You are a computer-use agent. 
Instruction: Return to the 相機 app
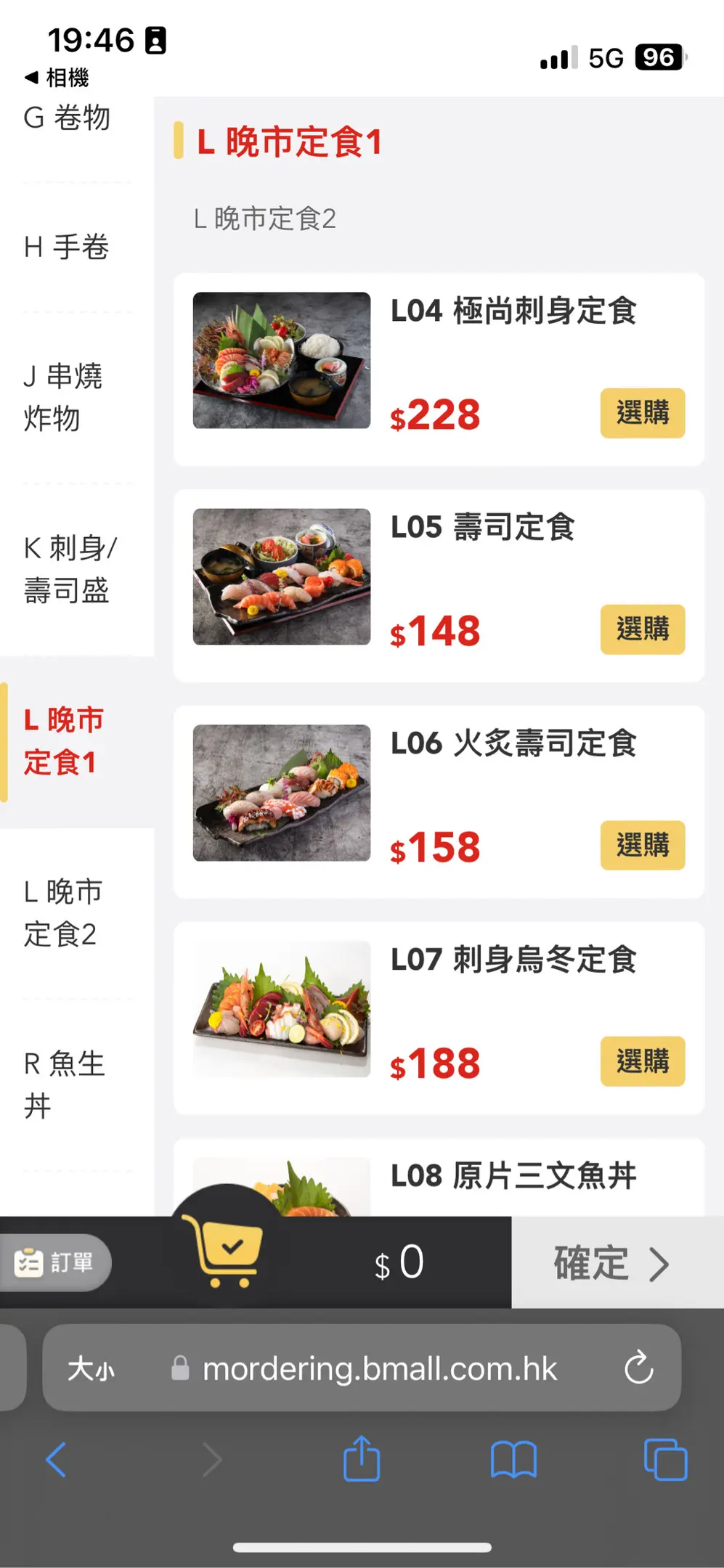point(57,77)
